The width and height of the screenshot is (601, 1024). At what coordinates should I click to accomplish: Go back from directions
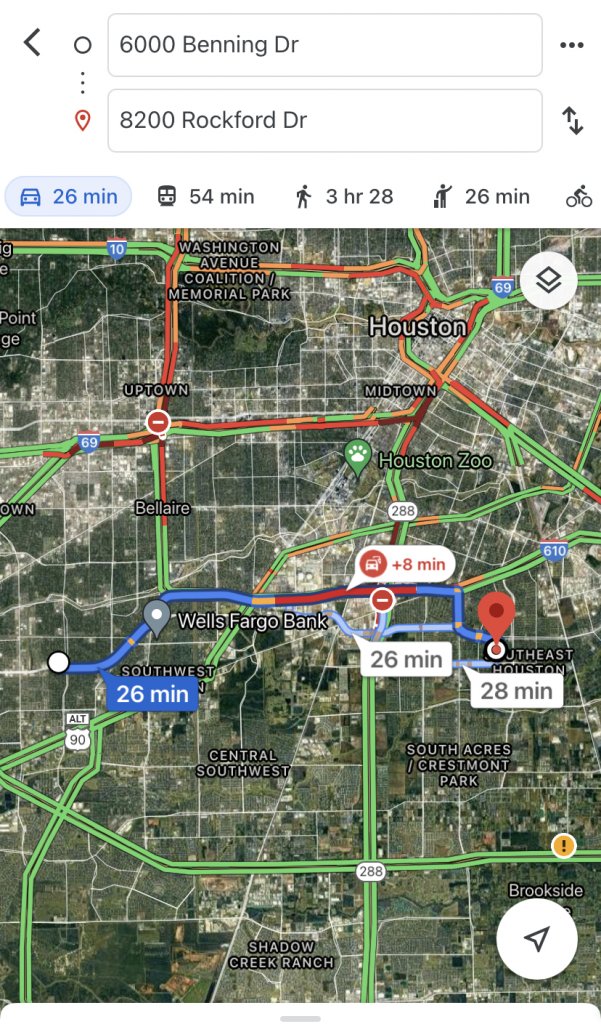click(32, 43)
